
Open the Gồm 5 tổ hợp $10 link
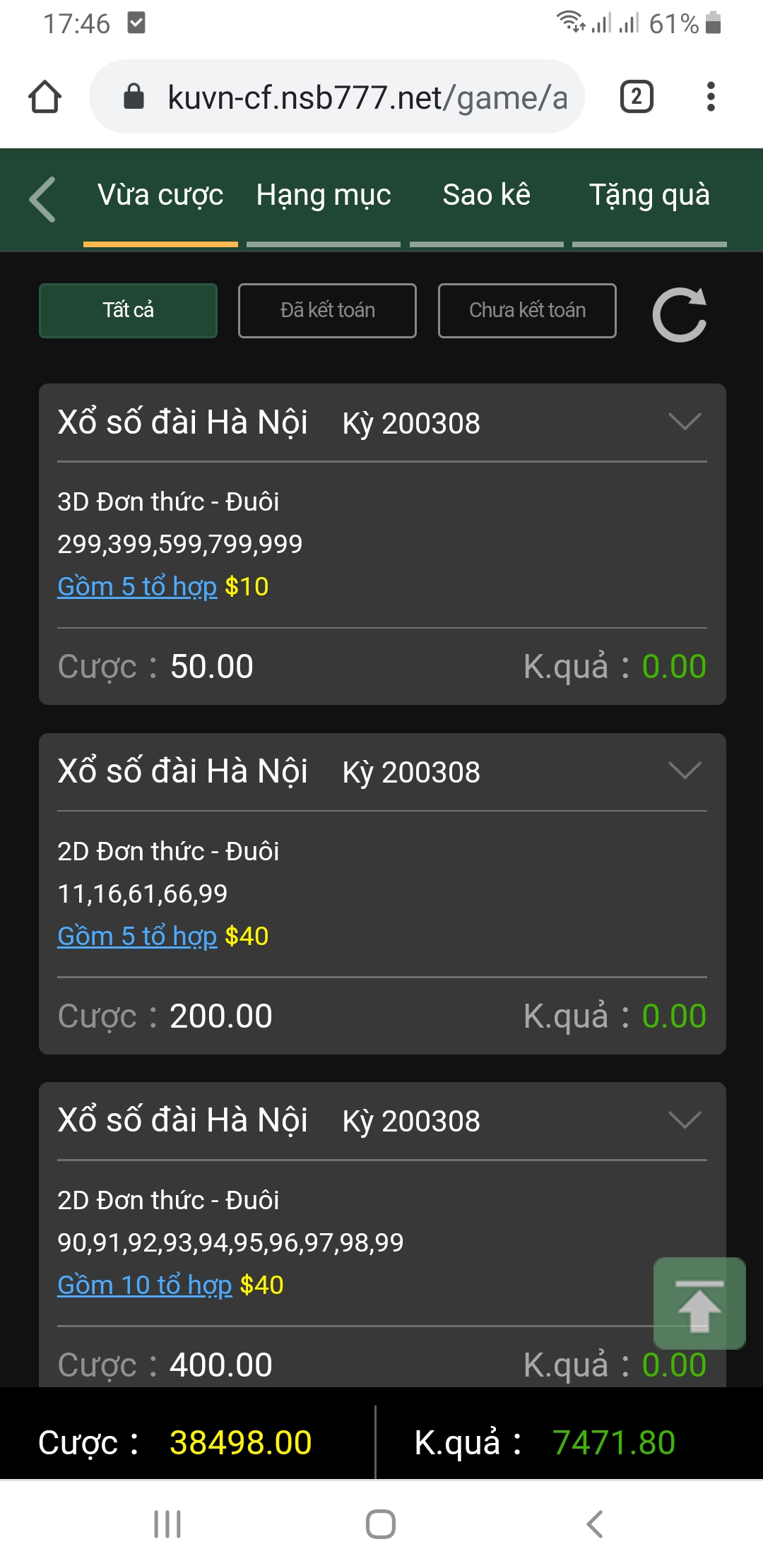137,587
